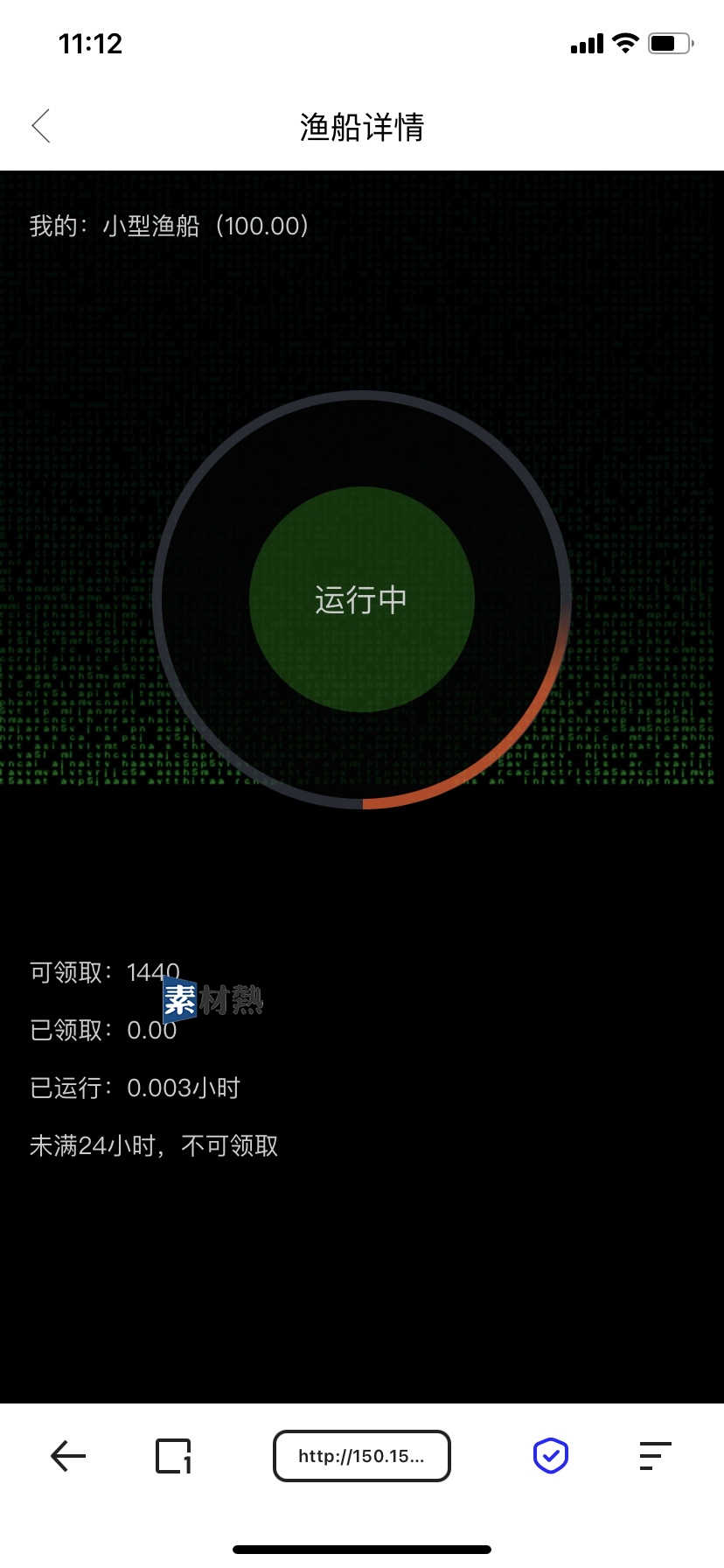Tap the green 运行中 circle button
The height and width of the screenshot is (1568, 724).
pos(361,599)
